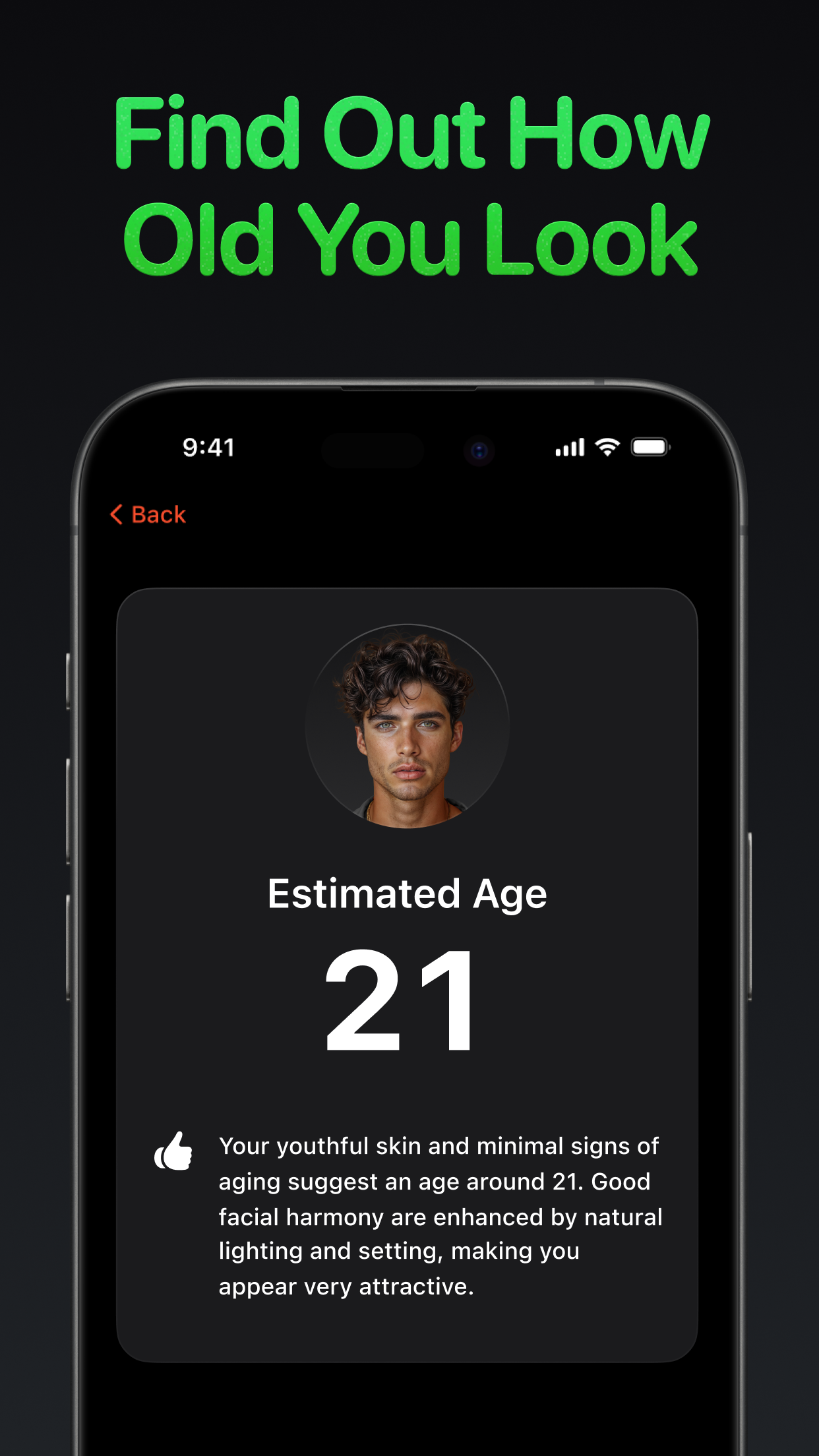
Task: Tap the cellular signal bars icon
Action: [568, 448]
